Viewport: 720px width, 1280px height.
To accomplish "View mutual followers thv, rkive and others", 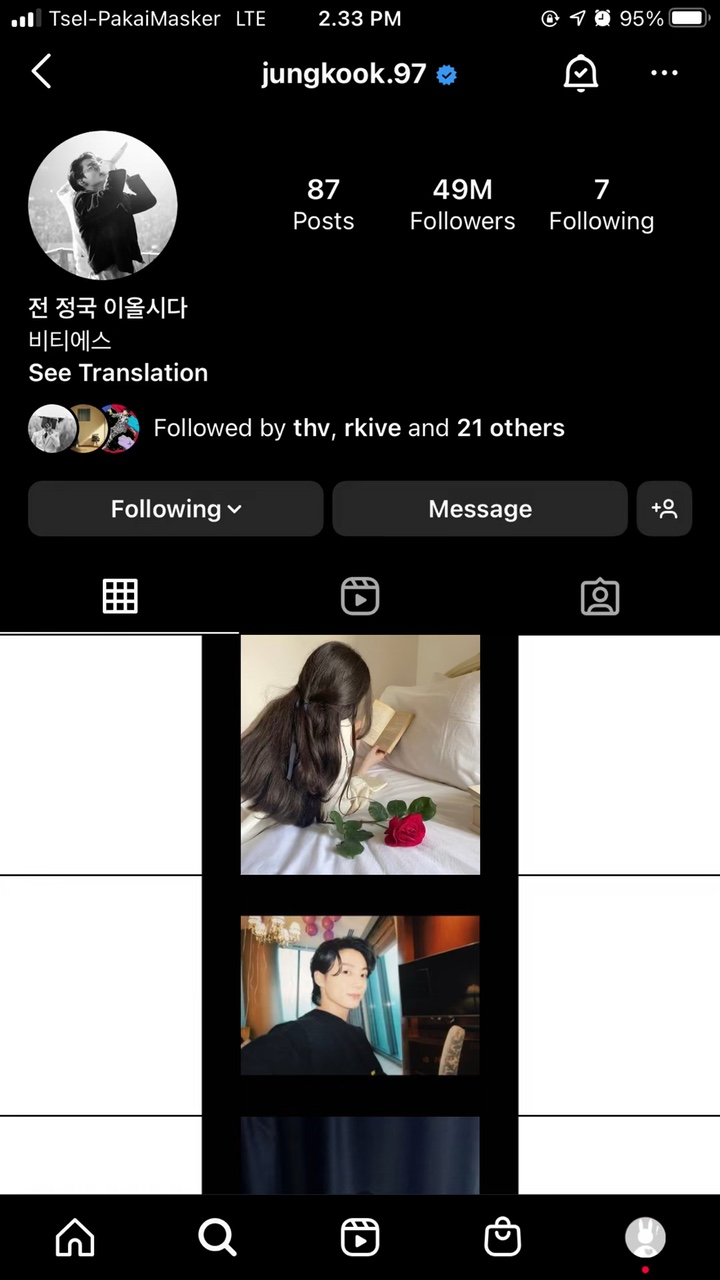I will (x=297, y=428).
